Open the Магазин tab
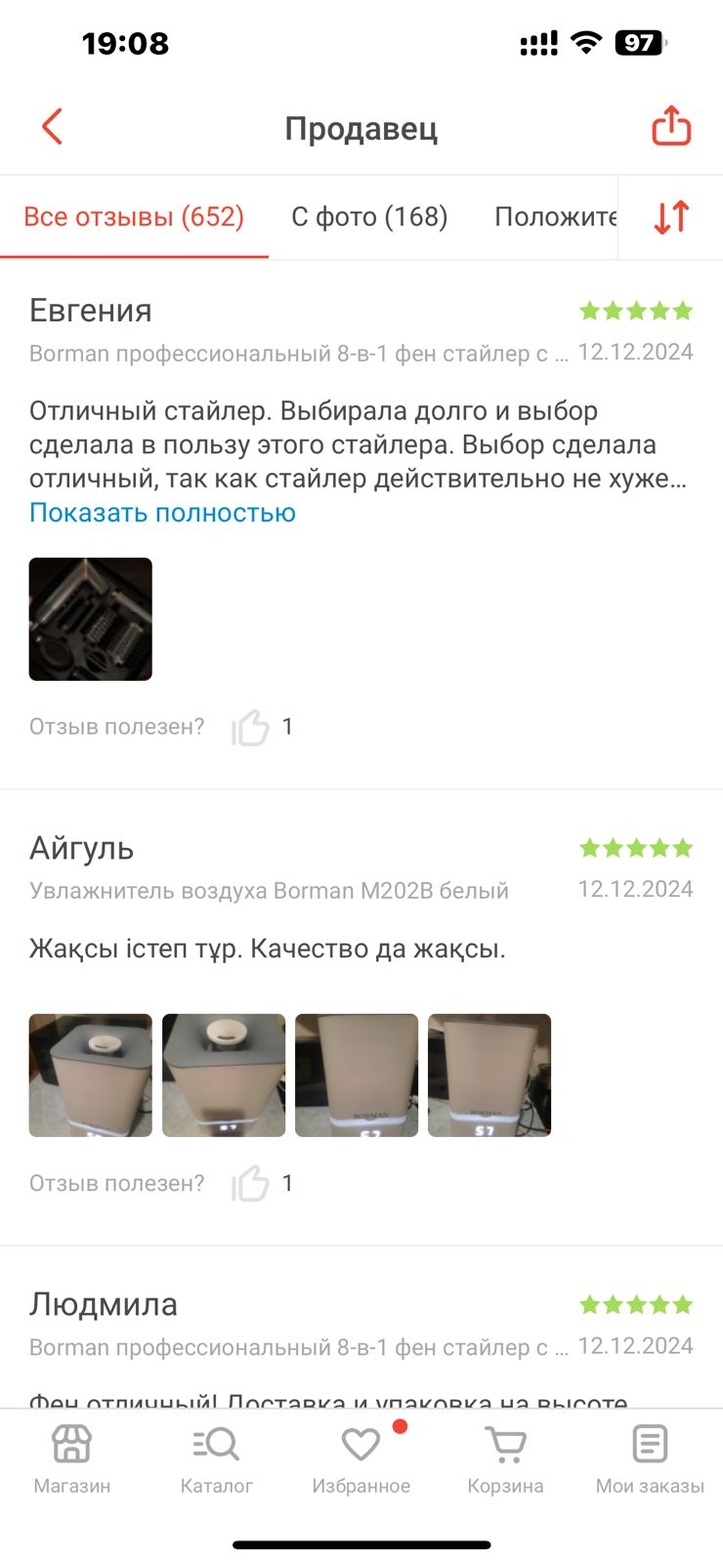 [x=72, y=1458]
